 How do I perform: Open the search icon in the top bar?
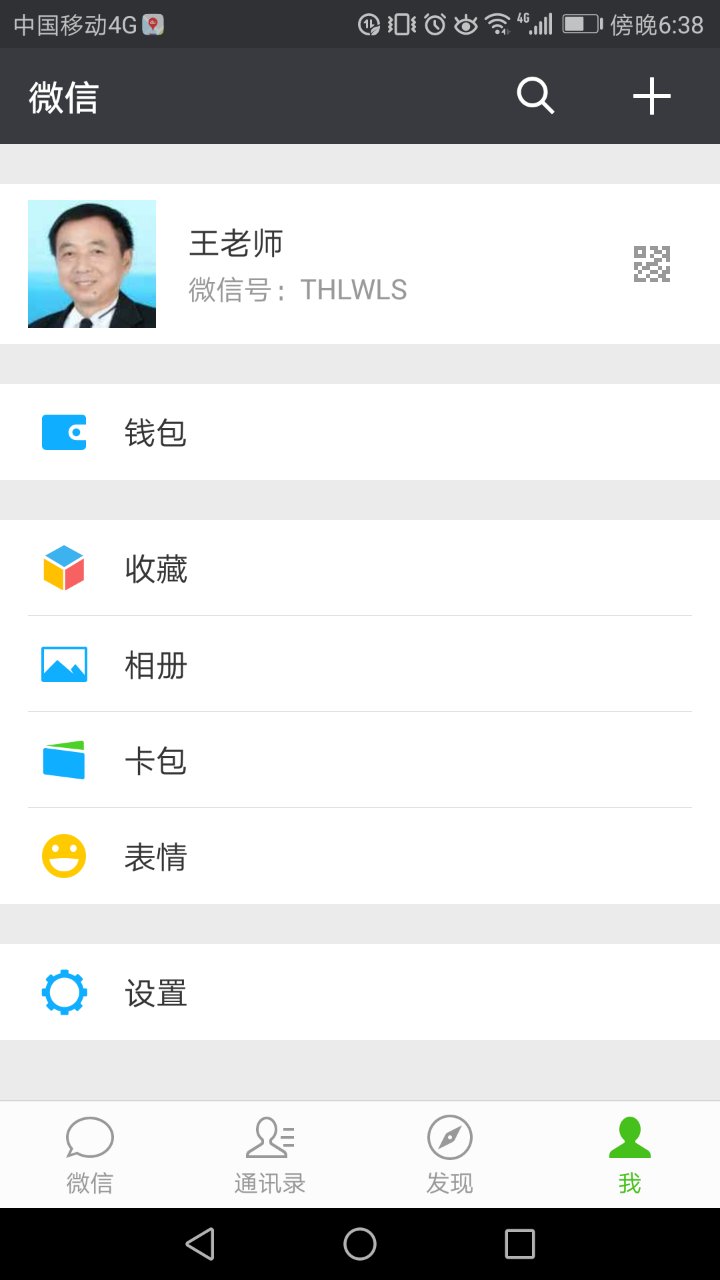coord(535,96)
